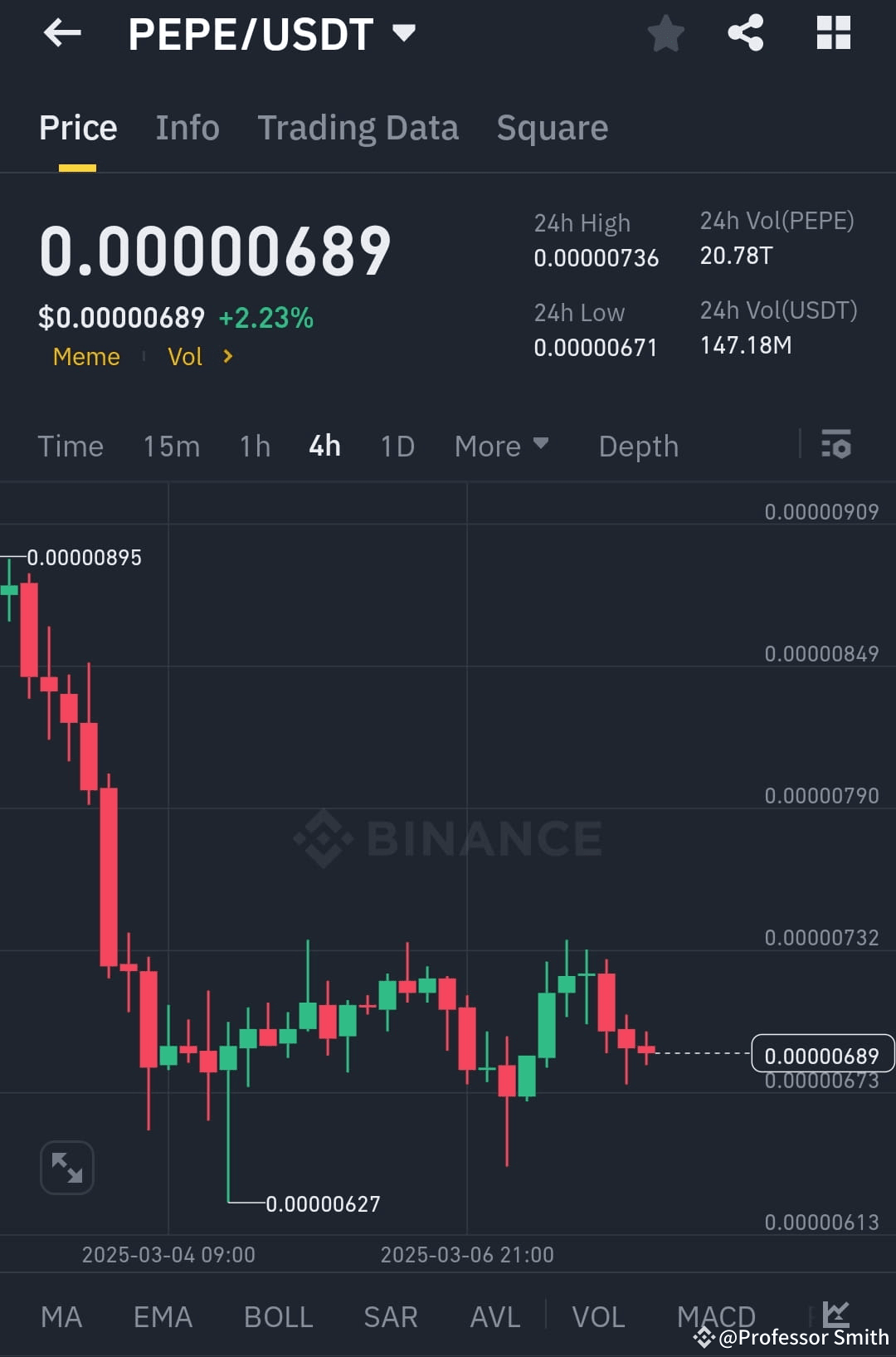Select the MACD indicator
Screen dimensions: 896x1357
[716, 1316]
